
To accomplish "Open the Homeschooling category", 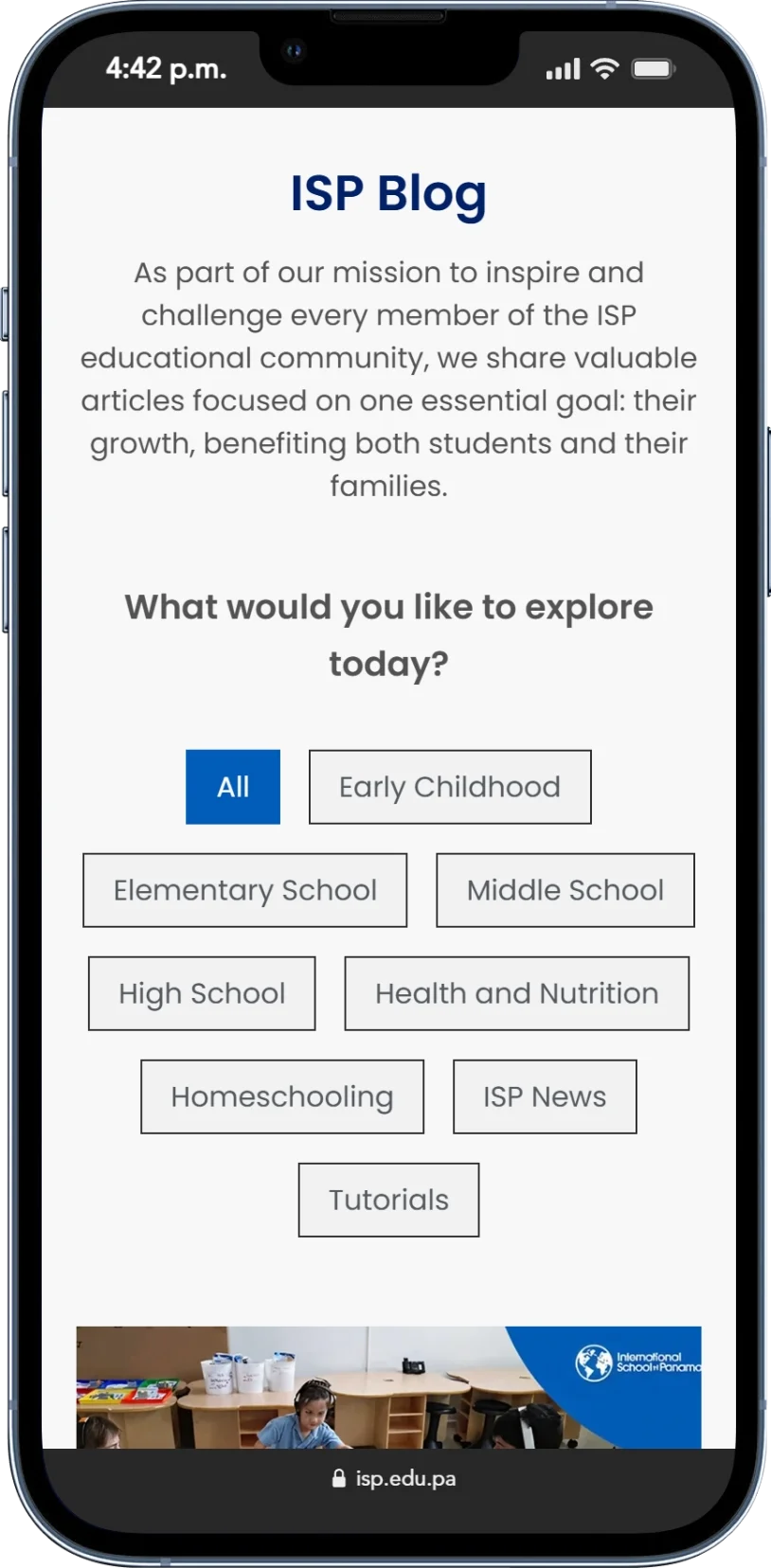I will pos(282,1096).
